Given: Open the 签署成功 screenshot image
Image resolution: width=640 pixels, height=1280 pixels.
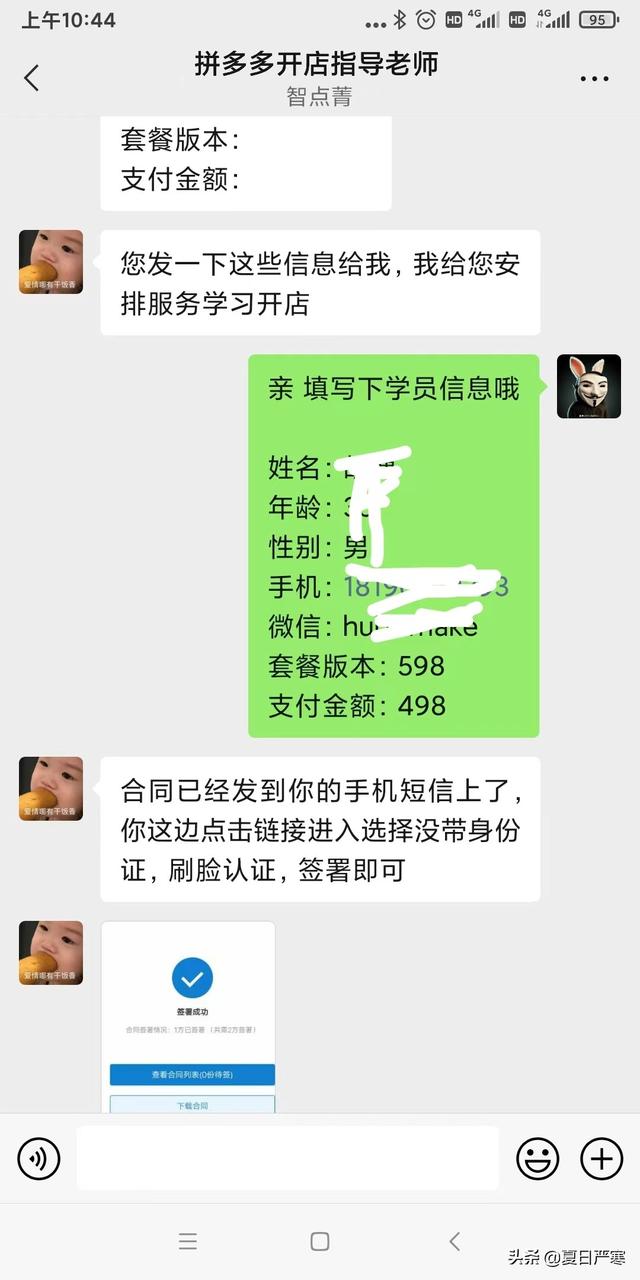Looking at the screenshot, I should [188, 1015].
